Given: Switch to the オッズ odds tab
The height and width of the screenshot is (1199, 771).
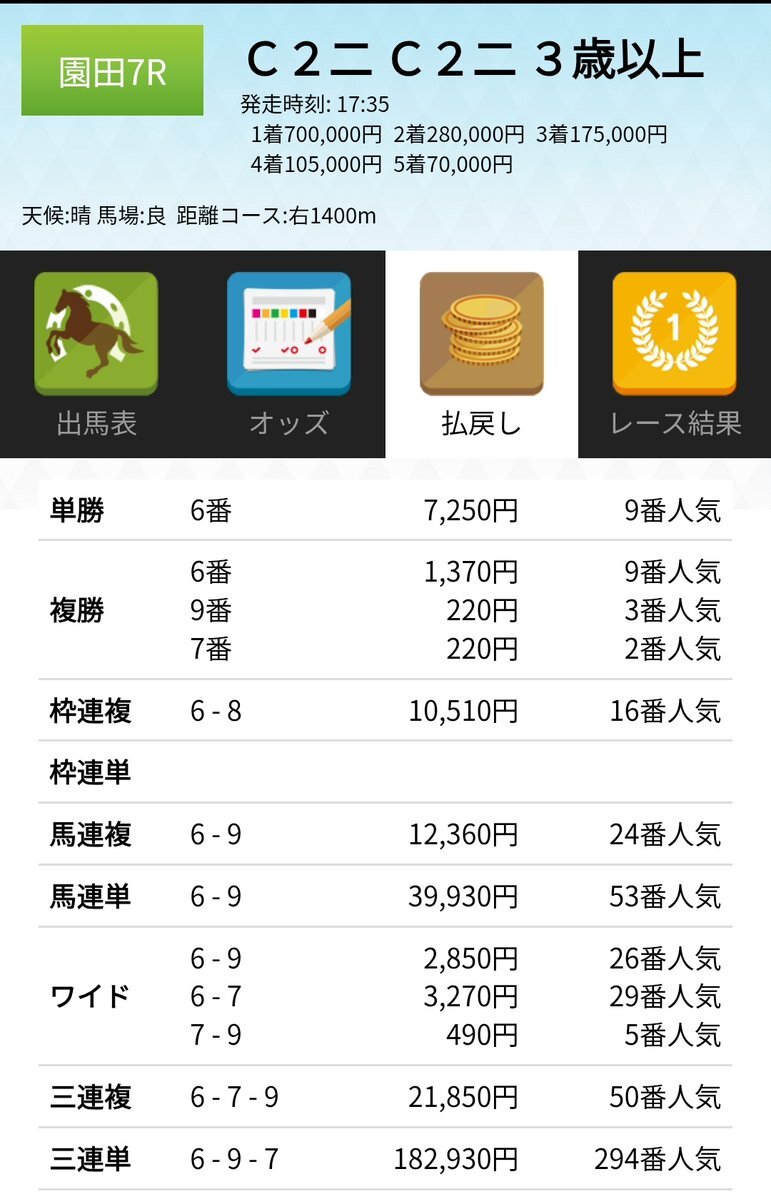Looking at the screenshot, I should coord(289,354).
